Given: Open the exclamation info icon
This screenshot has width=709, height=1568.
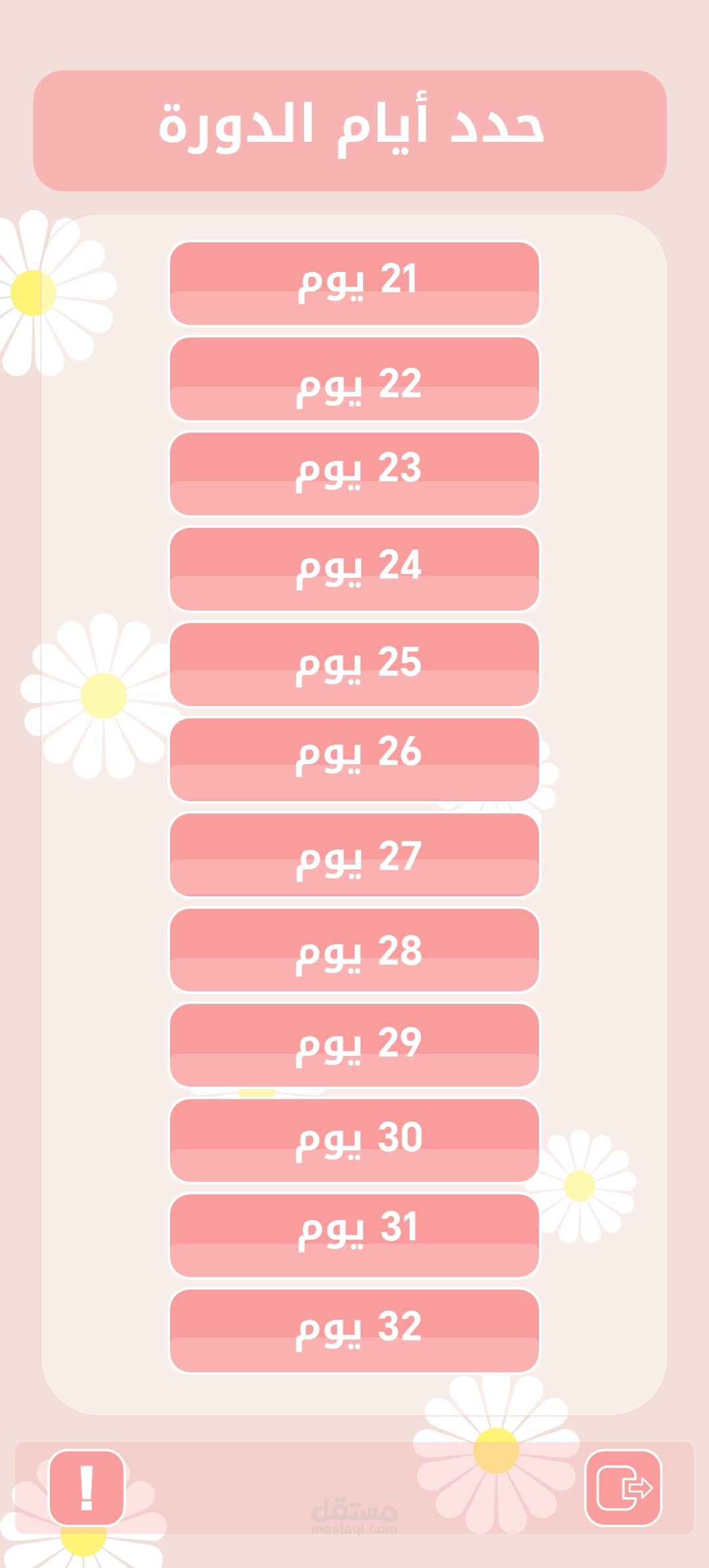Looking at the screenshot, I should click(87, 1487).
